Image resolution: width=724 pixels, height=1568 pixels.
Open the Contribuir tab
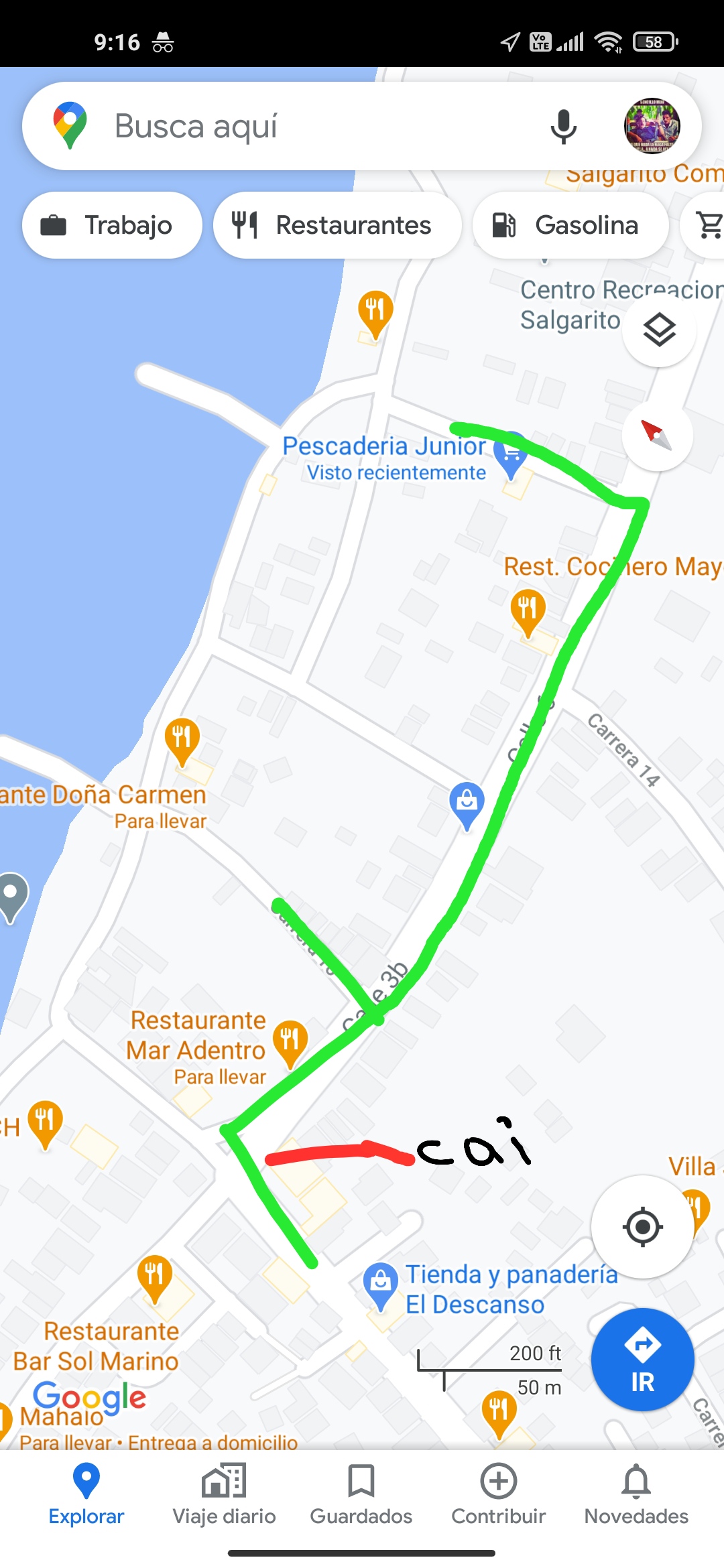(498, 1494)
